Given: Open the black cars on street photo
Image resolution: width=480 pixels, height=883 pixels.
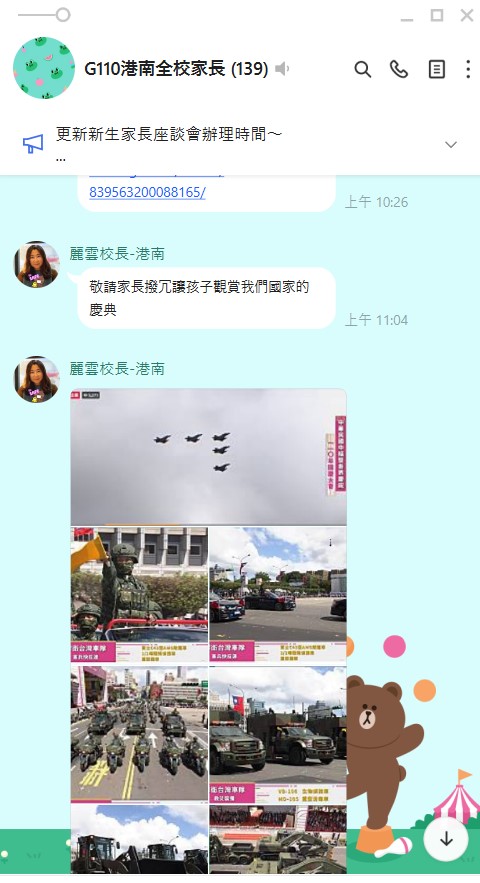Looking at the screenshot, I should click(x=278, y=595).
